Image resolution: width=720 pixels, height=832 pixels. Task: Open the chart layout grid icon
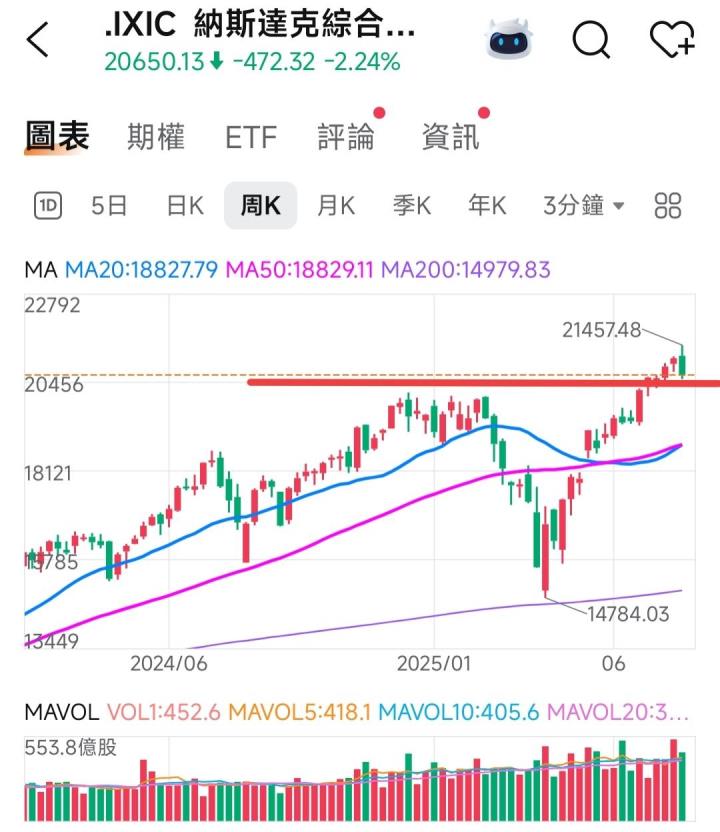click(x=668, y=205)
